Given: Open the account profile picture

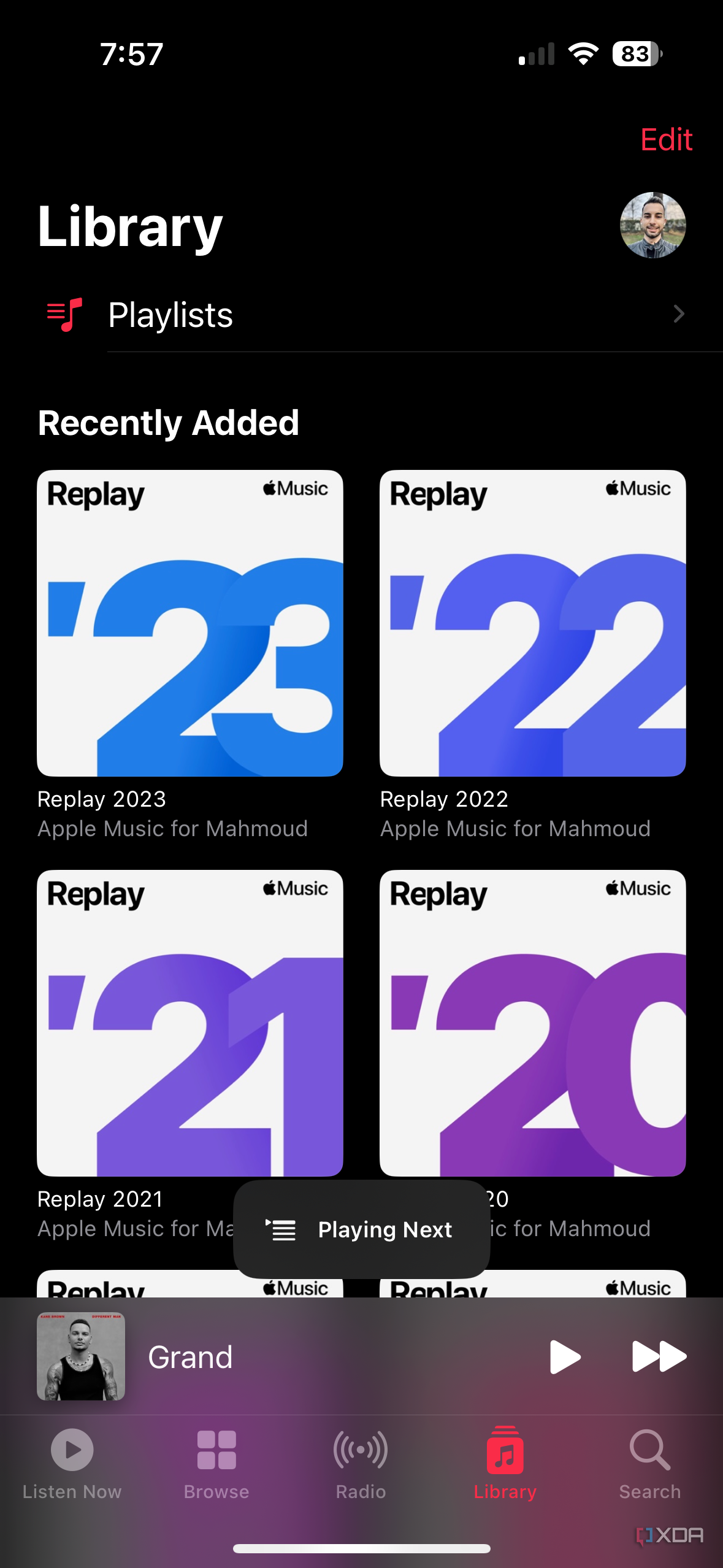Looking at the screenshot, I should click(652, 225).
